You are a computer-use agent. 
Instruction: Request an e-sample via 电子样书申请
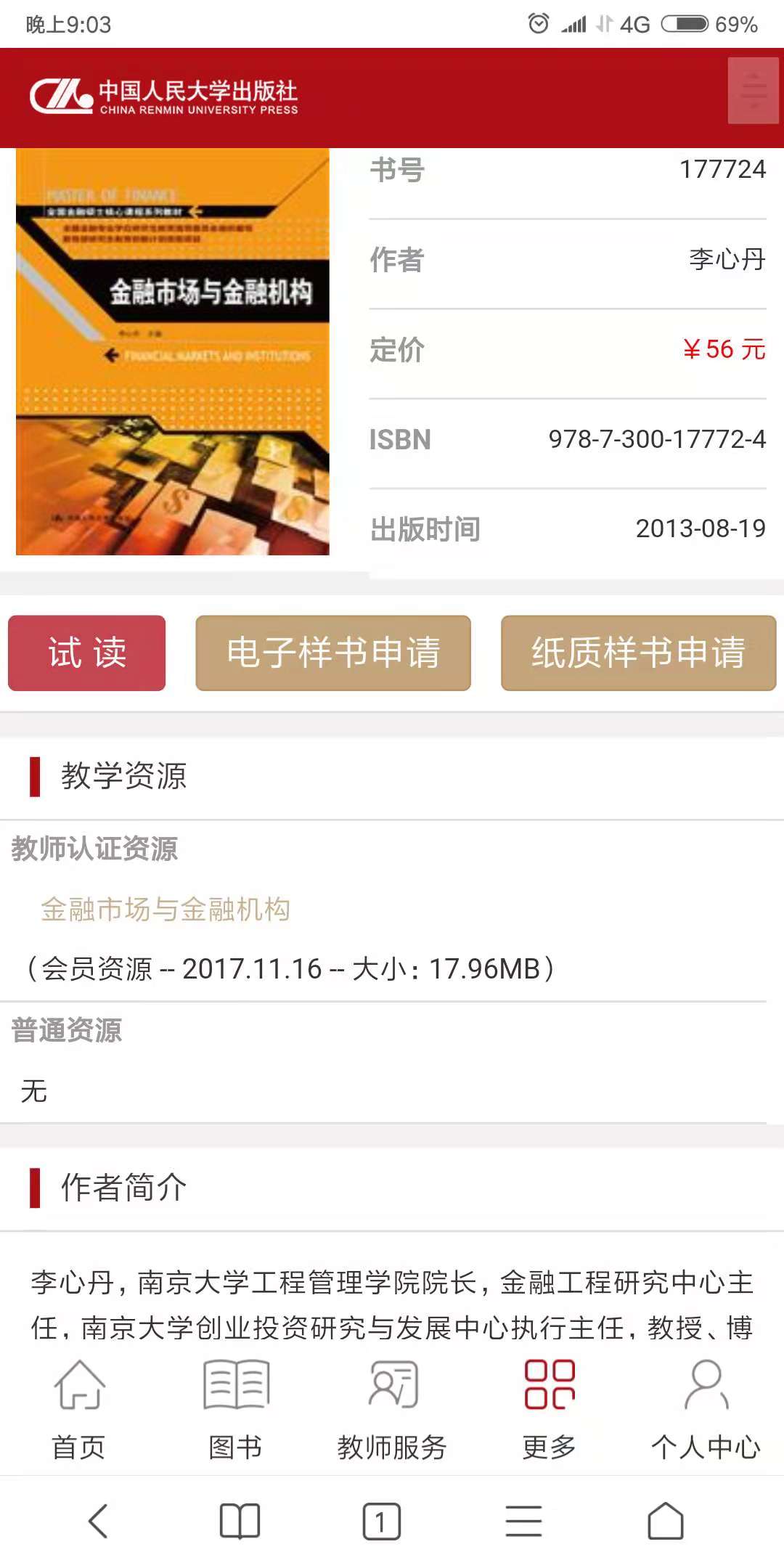pos(333,653)
